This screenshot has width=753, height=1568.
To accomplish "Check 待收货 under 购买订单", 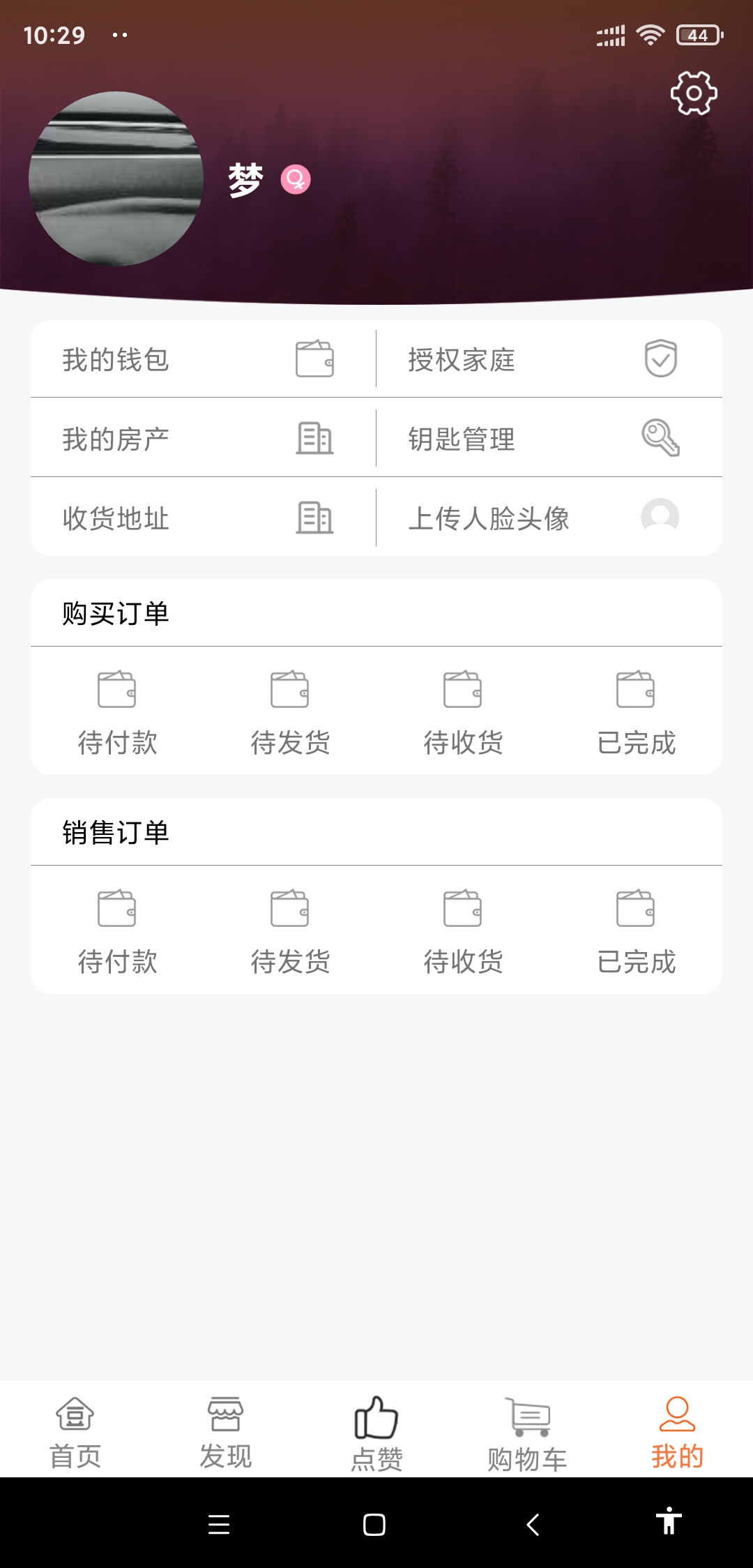I will click(x=463, y=713).
